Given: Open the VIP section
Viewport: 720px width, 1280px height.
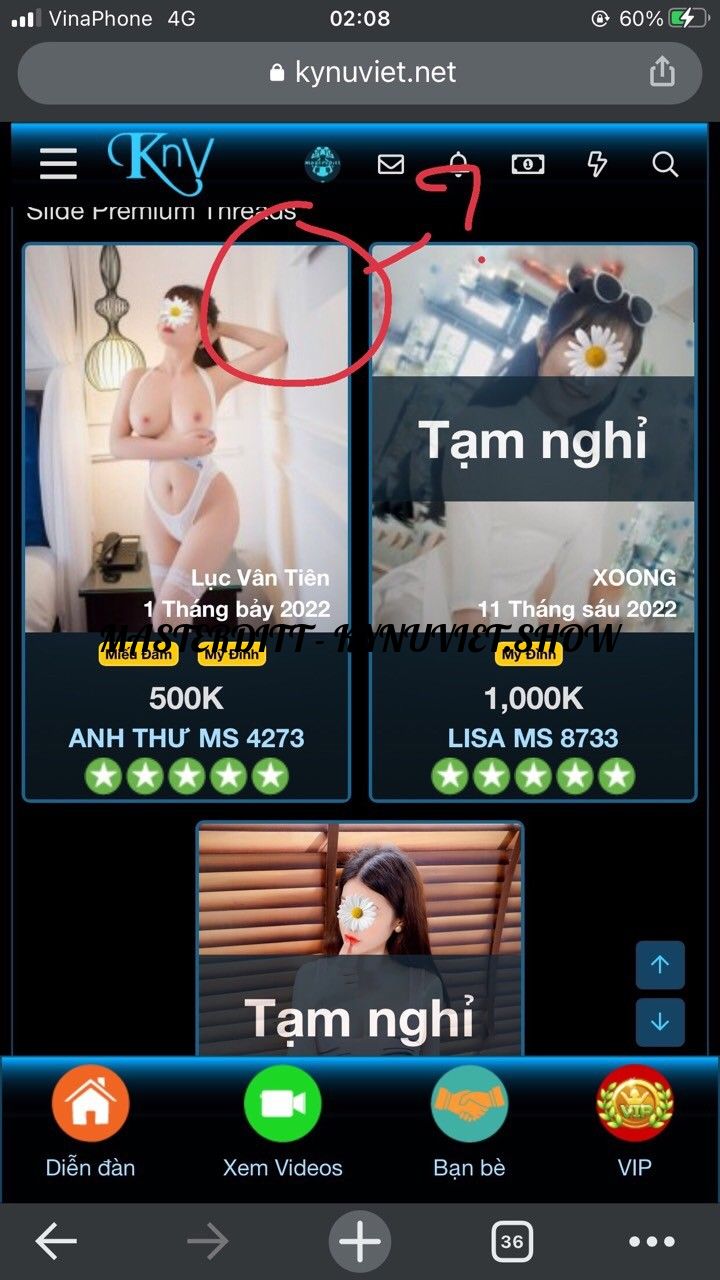Looking at the screenshot, I should tap(635, 1122).
